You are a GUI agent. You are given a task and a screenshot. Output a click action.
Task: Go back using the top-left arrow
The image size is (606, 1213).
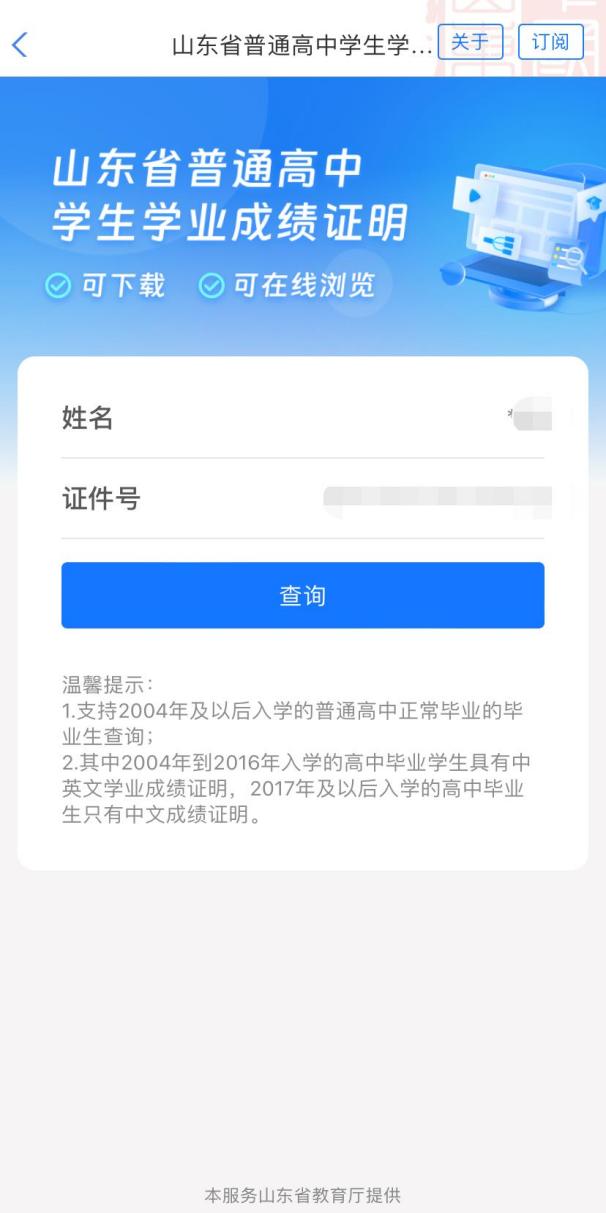[x=19, y=44]
